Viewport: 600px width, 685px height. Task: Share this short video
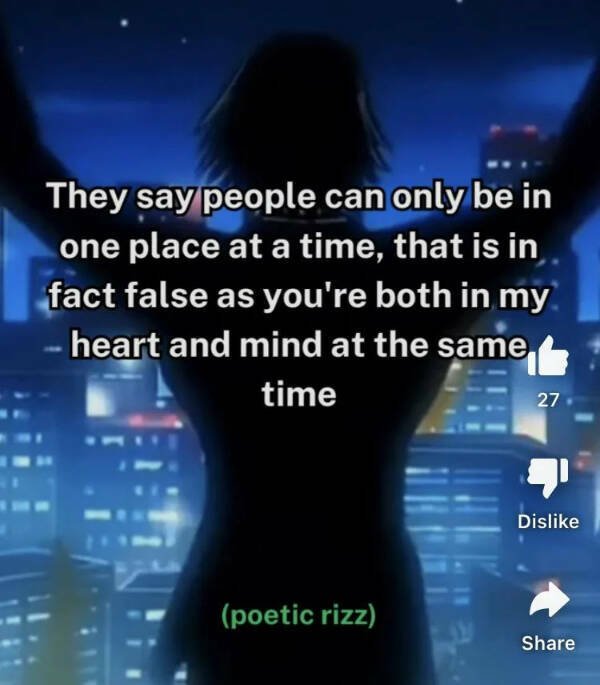point(547,601)
